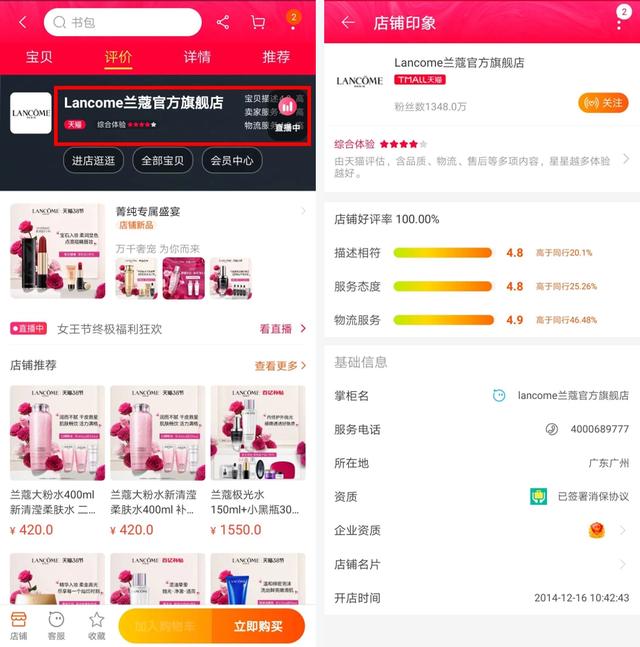The width and height of the screenshot is (640, 647).
Task: Tap the 全部宝贝 button
Action: (x=162, y=160)
